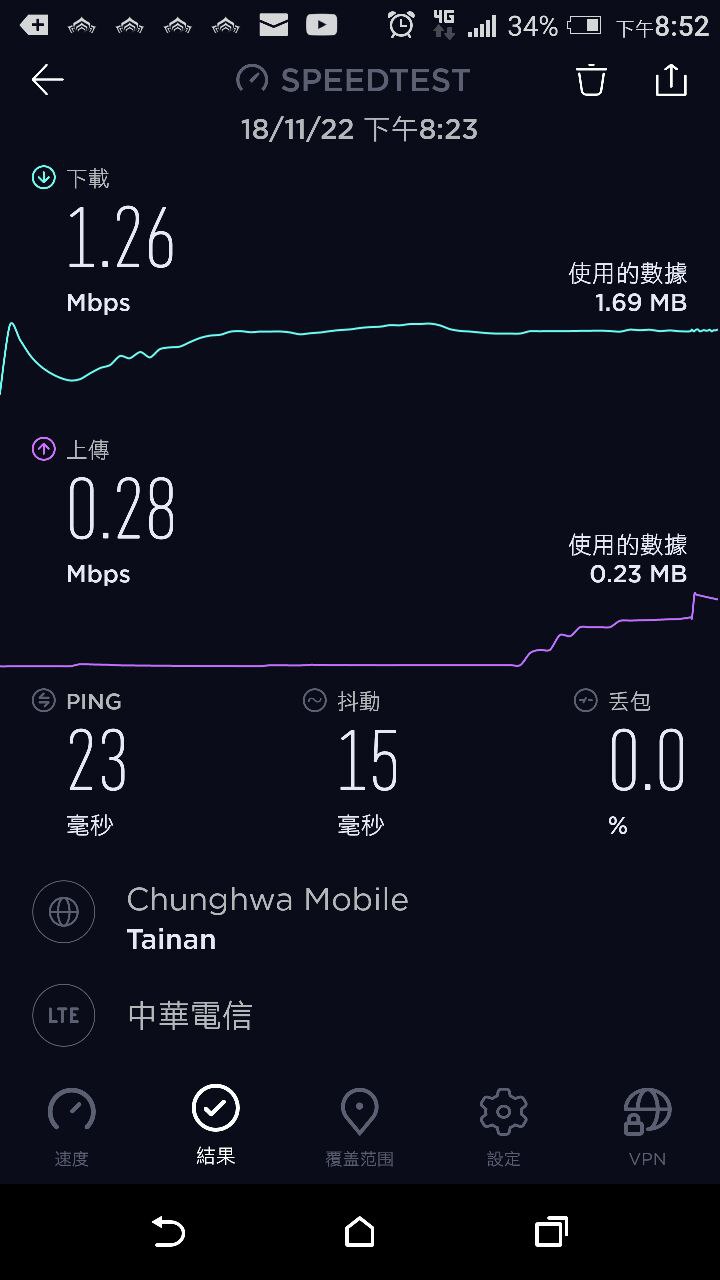Tap the system home button
This screenshot has width=720, height=1280.
coord(360,1232)
